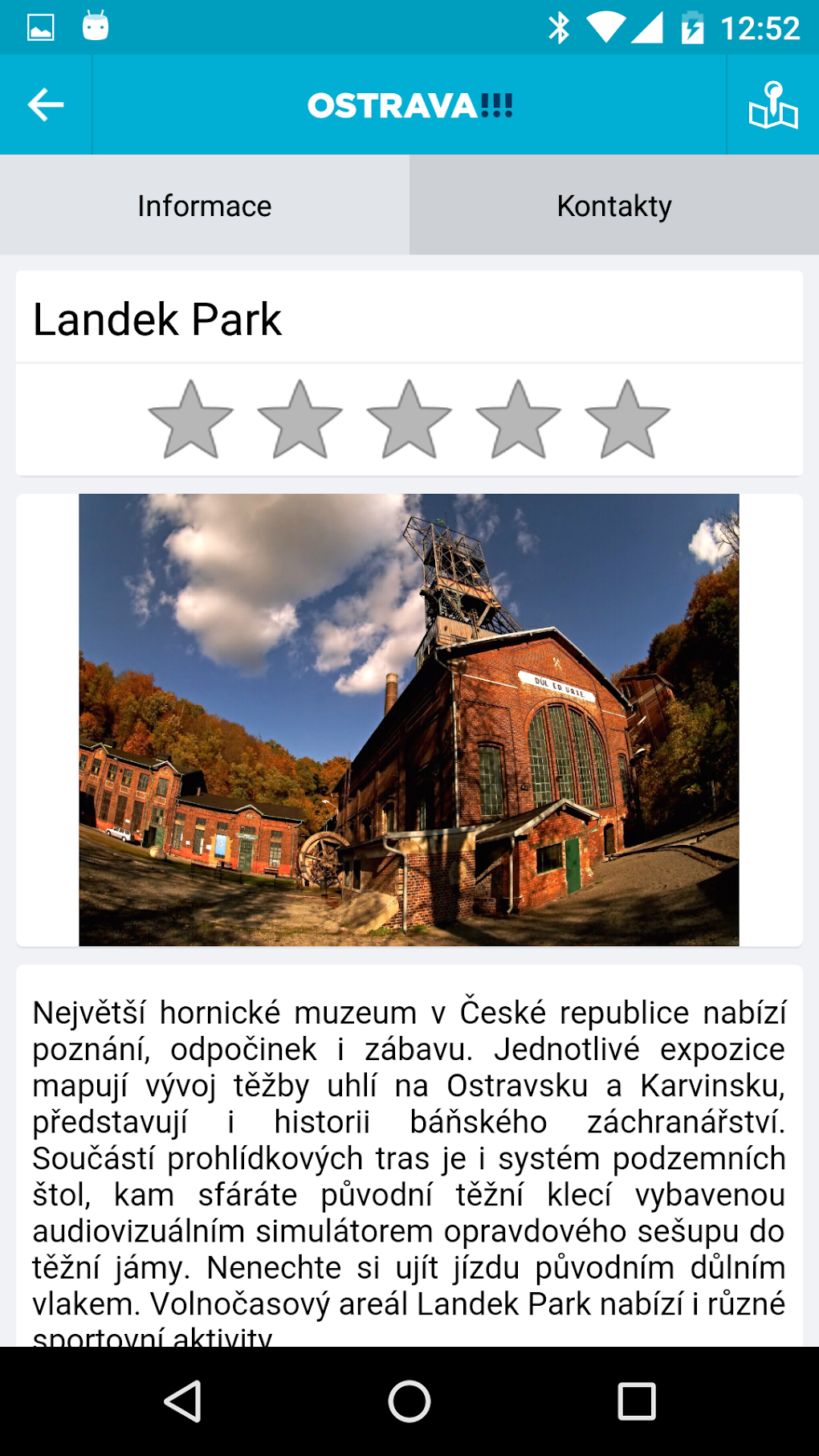Tap the system home button
This screenshot has height=1456, width=819.
409,1402
